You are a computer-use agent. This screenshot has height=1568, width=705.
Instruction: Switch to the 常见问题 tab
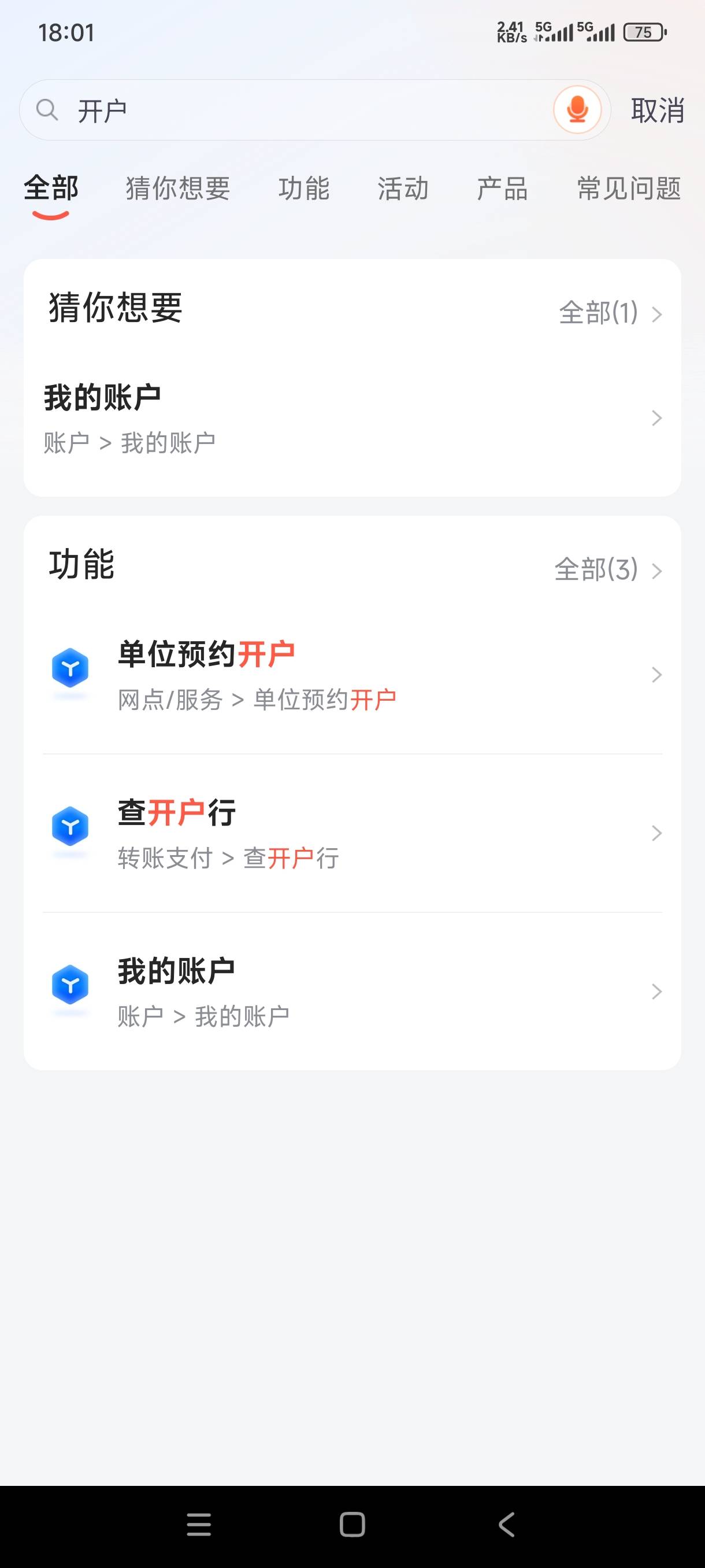point(629,188)
